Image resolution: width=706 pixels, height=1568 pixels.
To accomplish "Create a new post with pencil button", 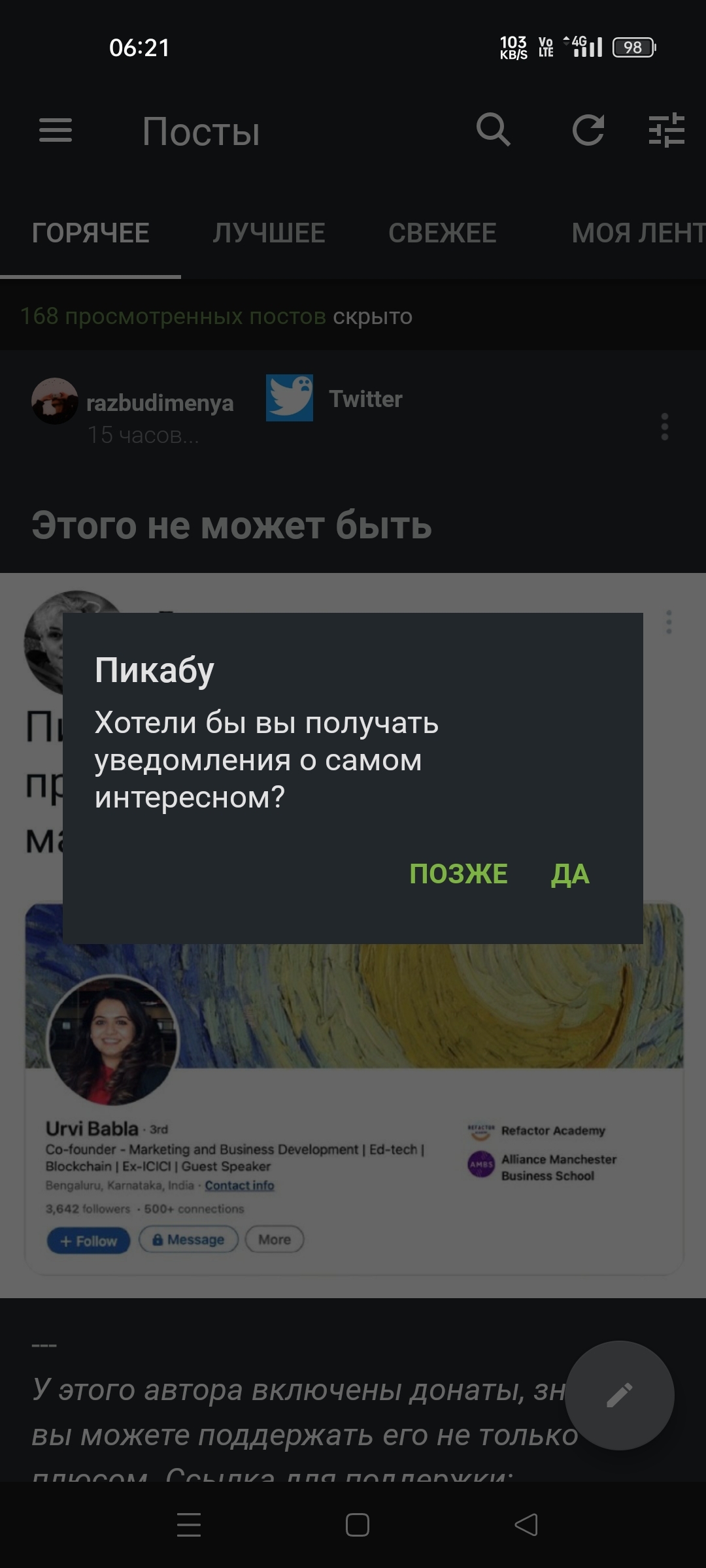I will tap(619, 1395).
